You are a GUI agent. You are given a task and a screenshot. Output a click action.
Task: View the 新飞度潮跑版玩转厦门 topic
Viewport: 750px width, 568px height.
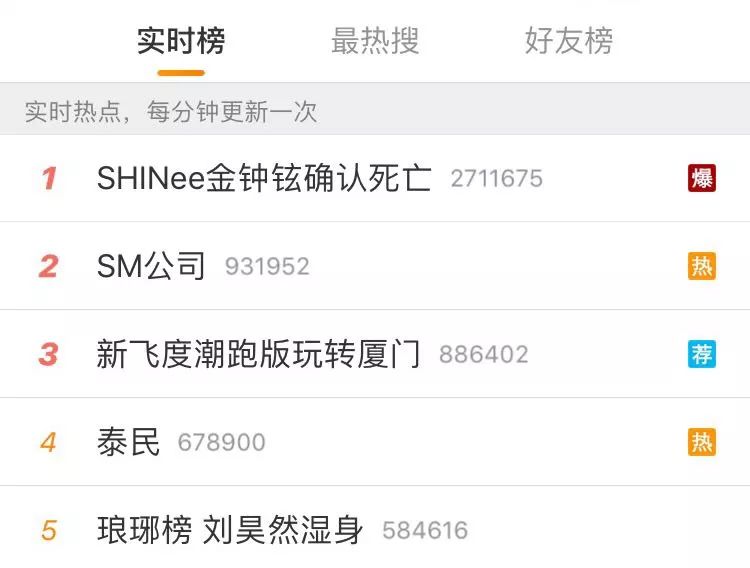(259, 355)
